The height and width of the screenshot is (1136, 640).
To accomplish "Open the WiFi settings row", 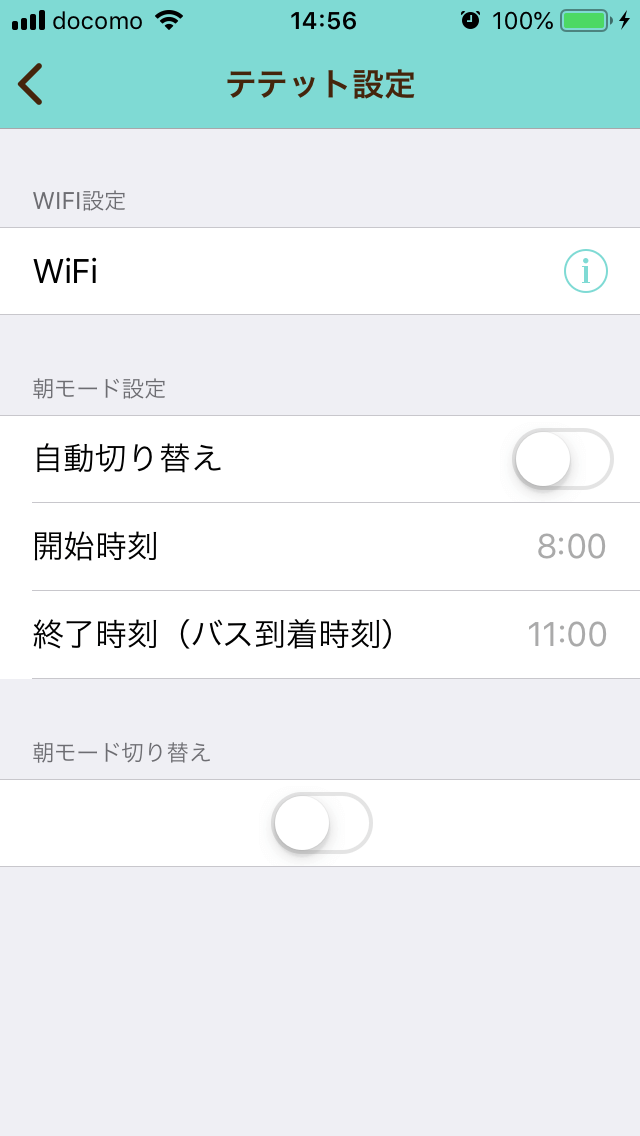I will pos(320,271).
